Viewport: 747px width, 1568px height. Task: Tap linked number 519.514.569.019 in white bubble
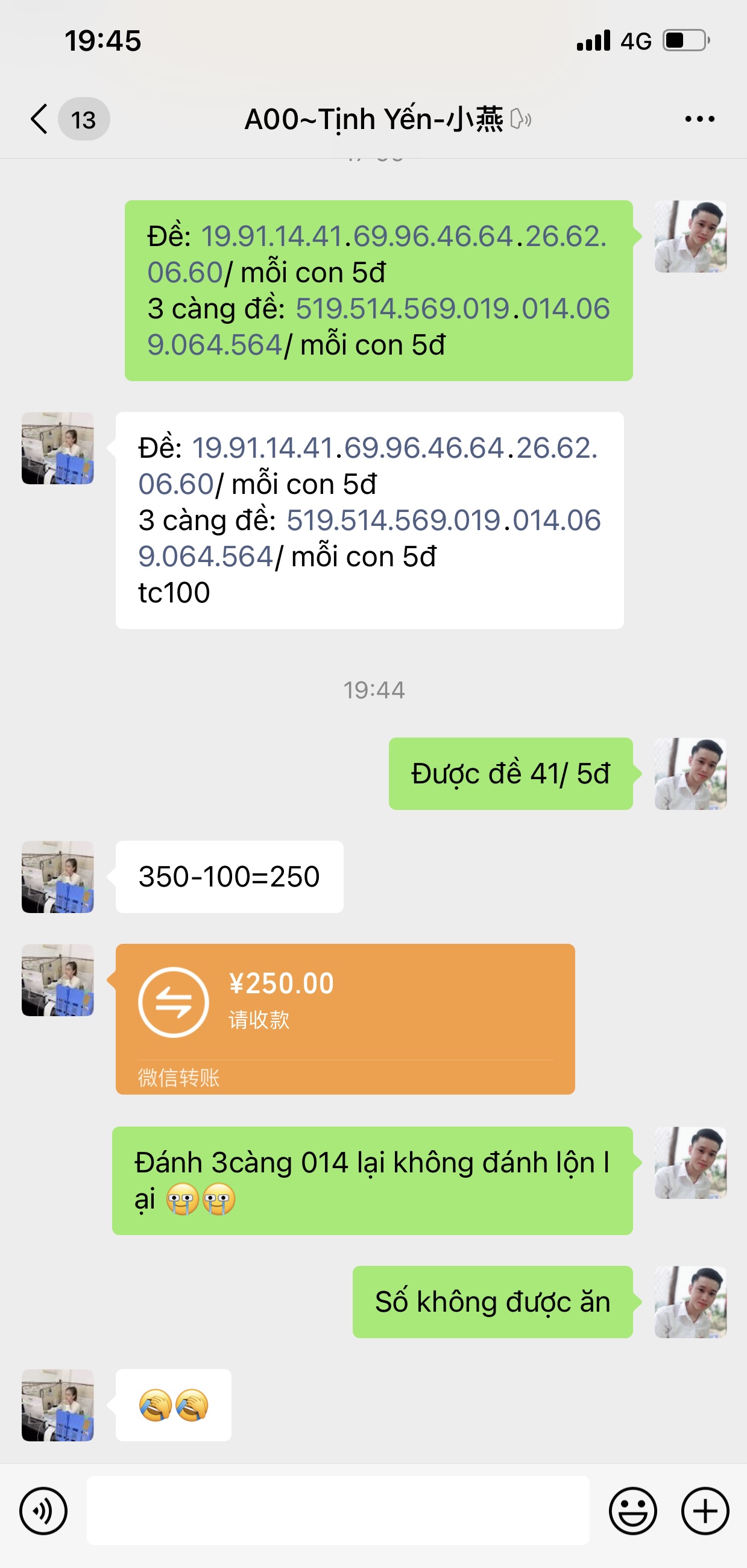coord(394,520)
